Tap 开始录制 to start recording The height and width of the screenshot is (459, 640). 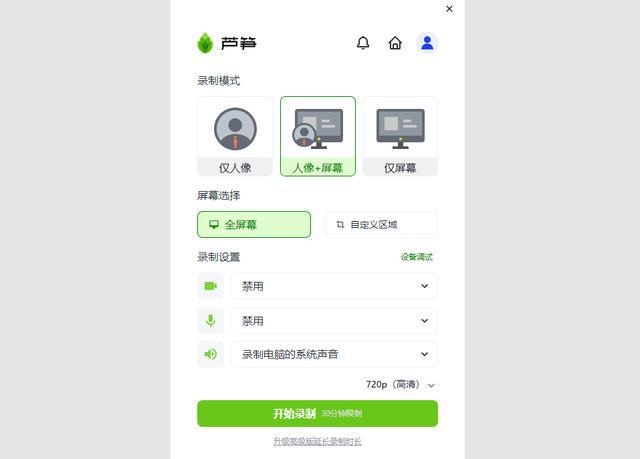317,413
